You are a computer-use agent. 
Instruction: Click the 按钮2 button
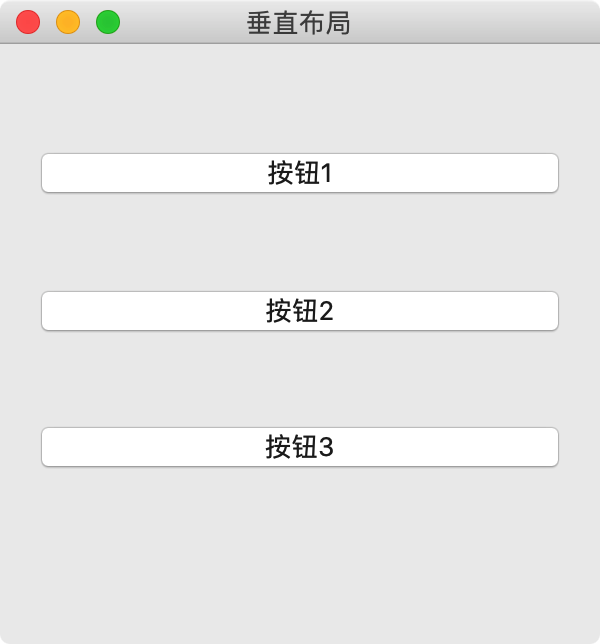(299, 311)
